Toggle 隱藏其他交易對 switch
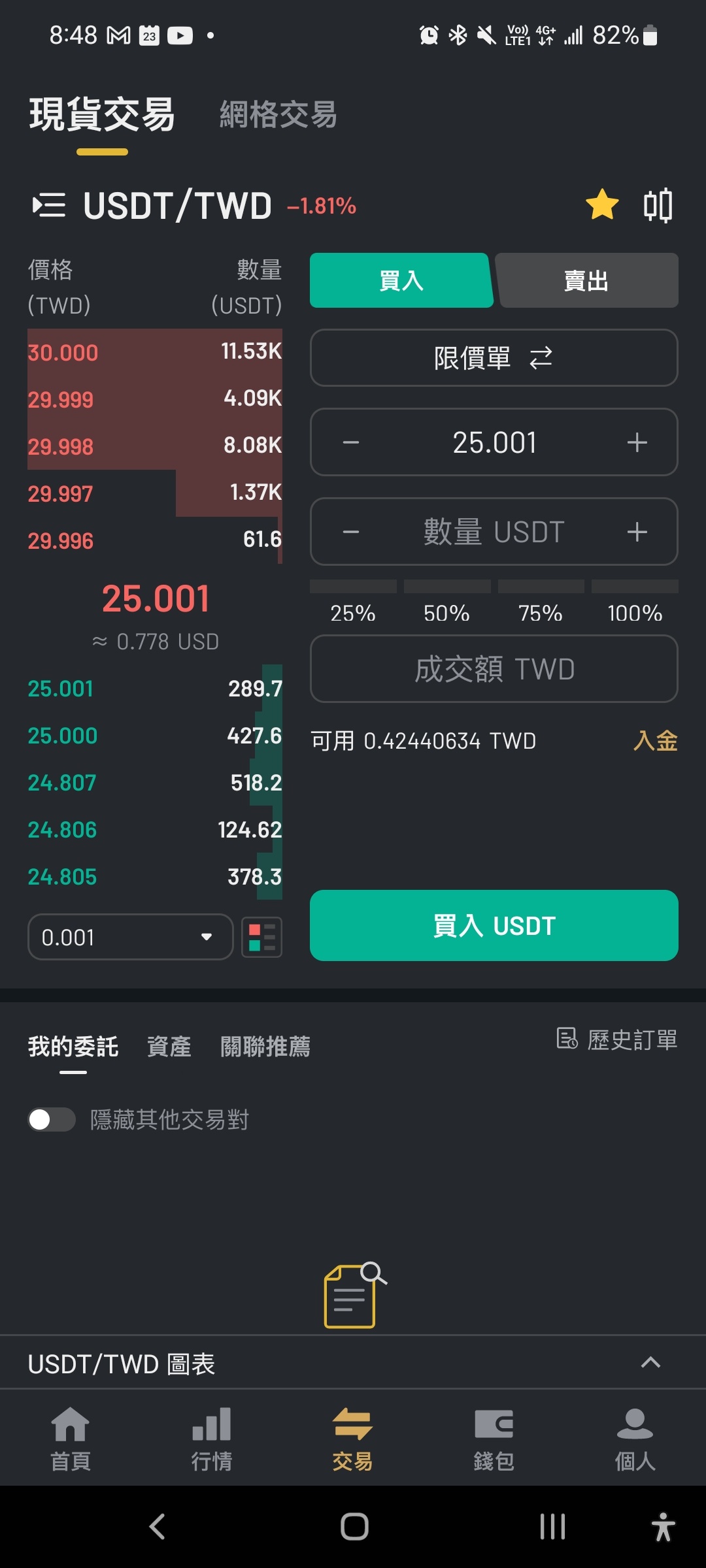The height and width of the screenshot is (1568, 706). [52, 1120]
